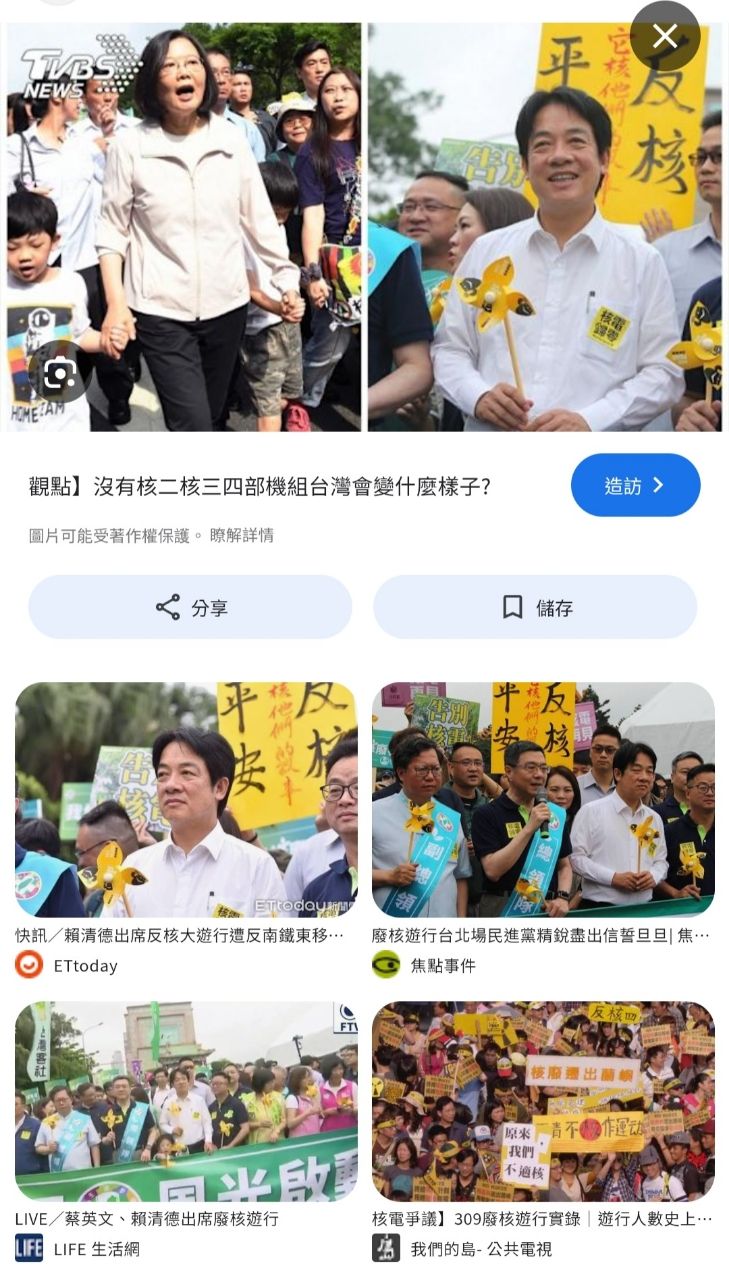Close the image preview

coord(665,37)
